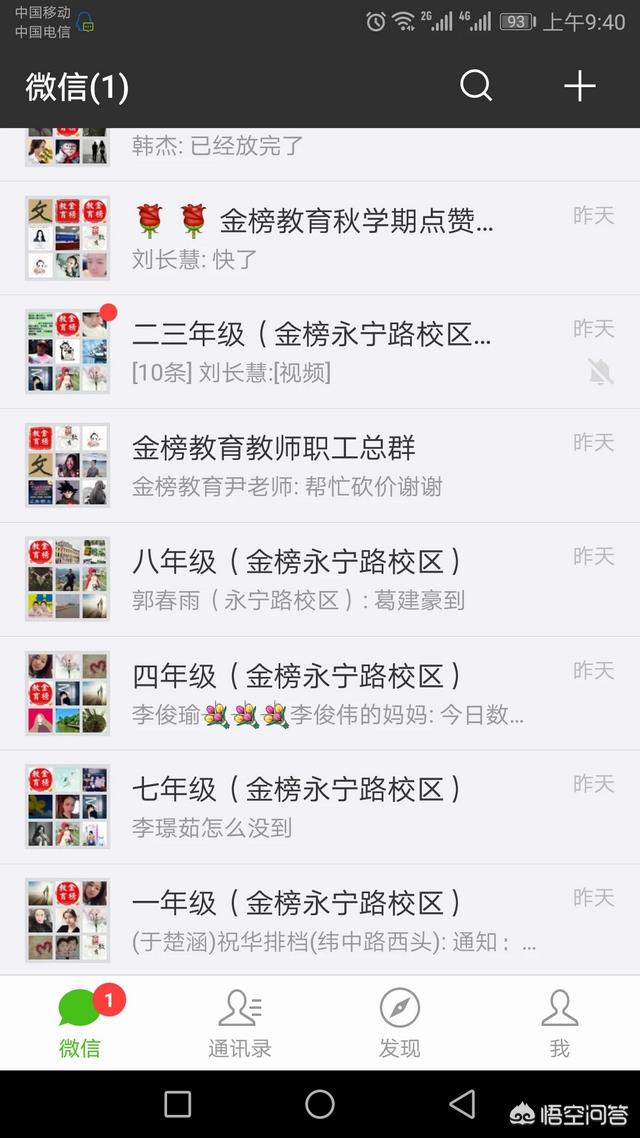Open the chat where 韩杰 said 已经放完了
Viewport: 640px width, 1138px height.
(x=320, y=155)
